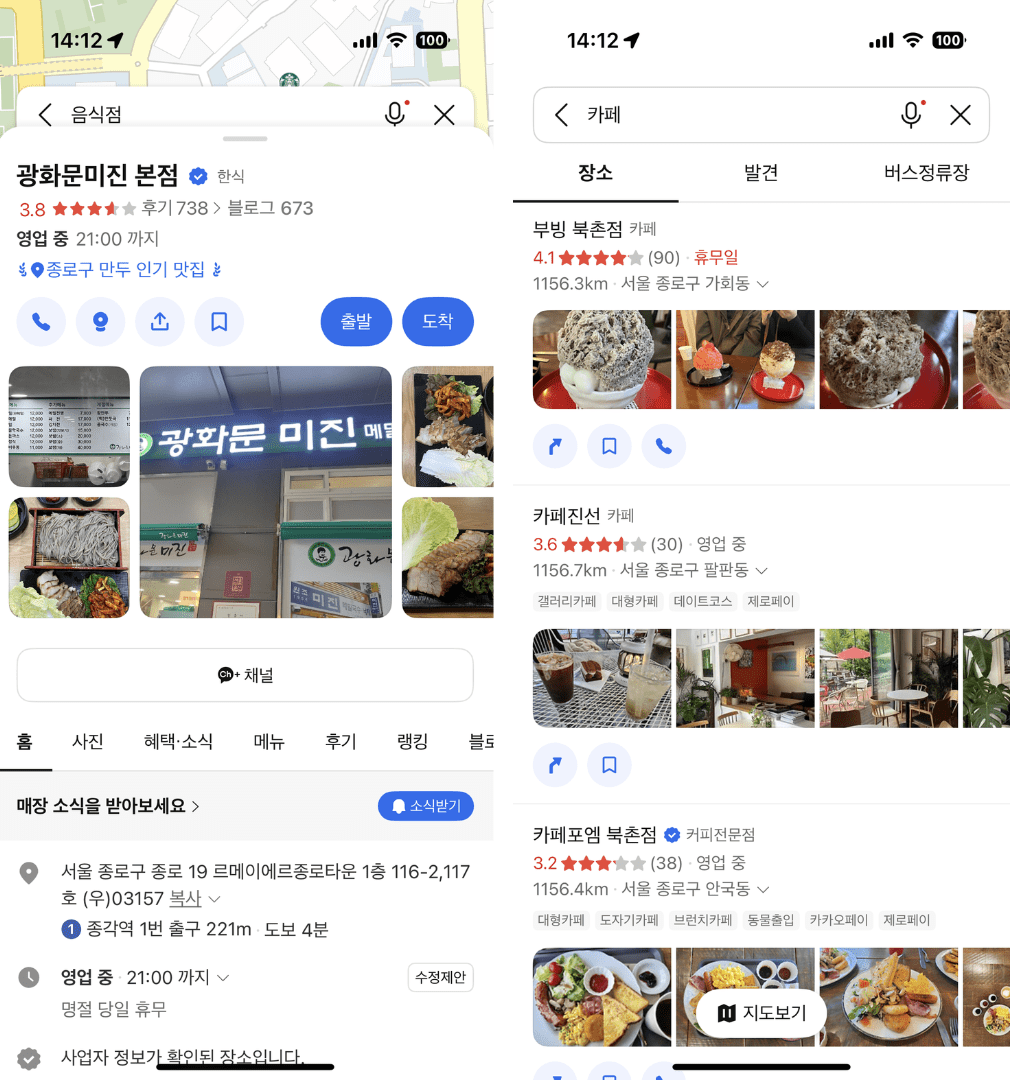The image size is (1010, 1080).
Task: Go back from the 음식점 search
Action: 45,114
